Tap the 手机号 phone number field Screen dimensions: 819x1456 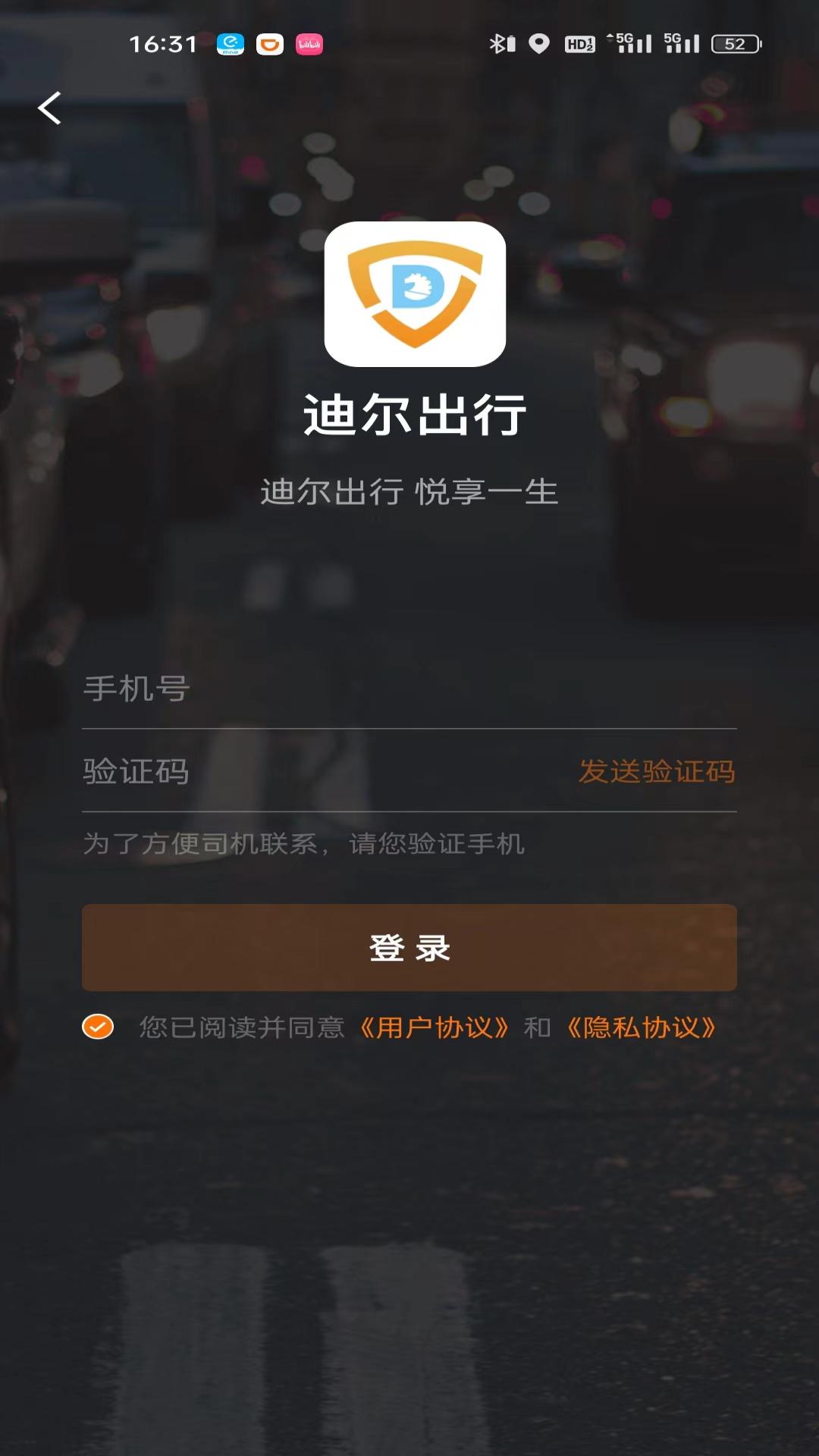coord(409,689)
